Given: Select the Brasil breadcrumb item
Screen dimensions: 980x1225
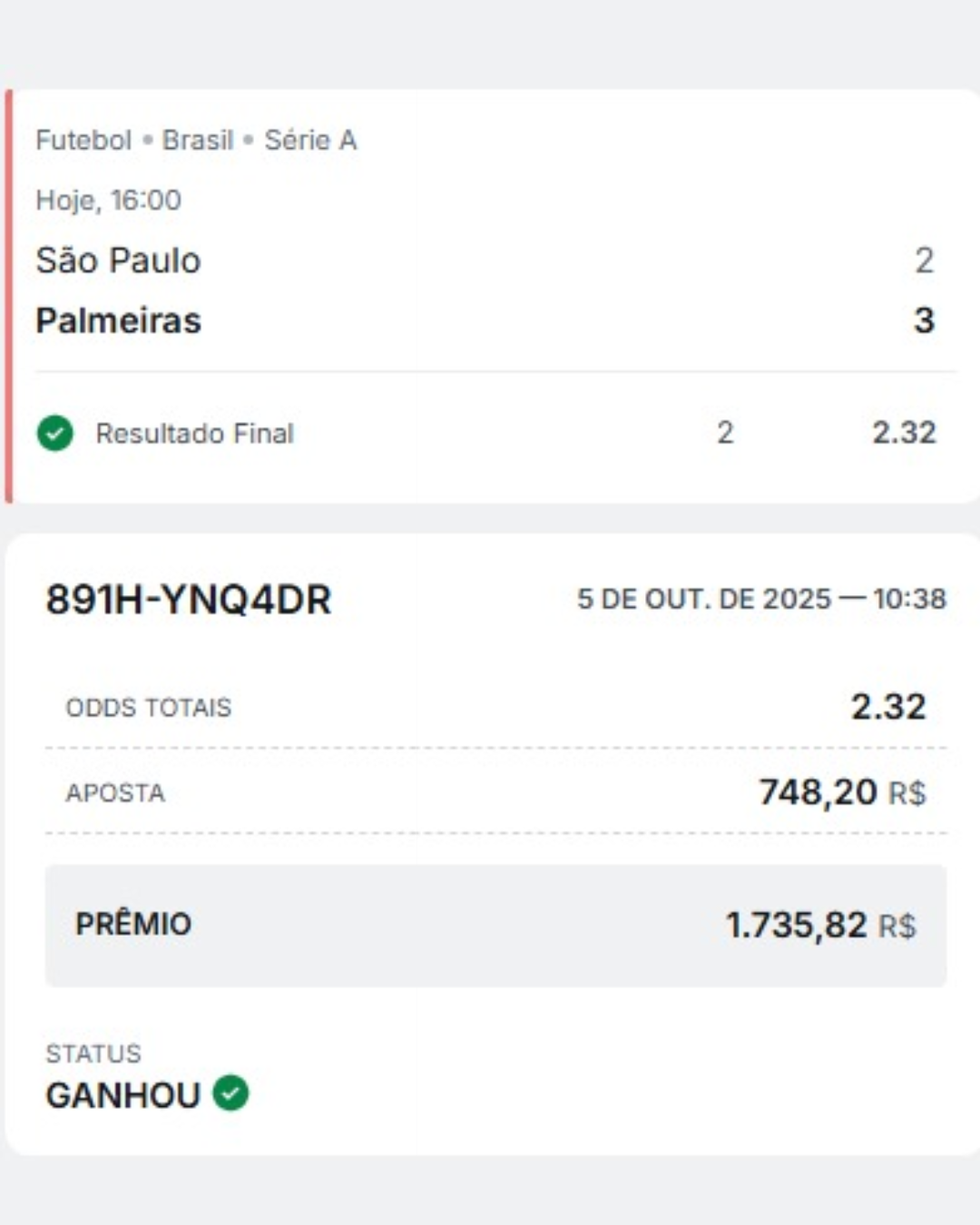Looking at the screenshot, I should 196,141.
